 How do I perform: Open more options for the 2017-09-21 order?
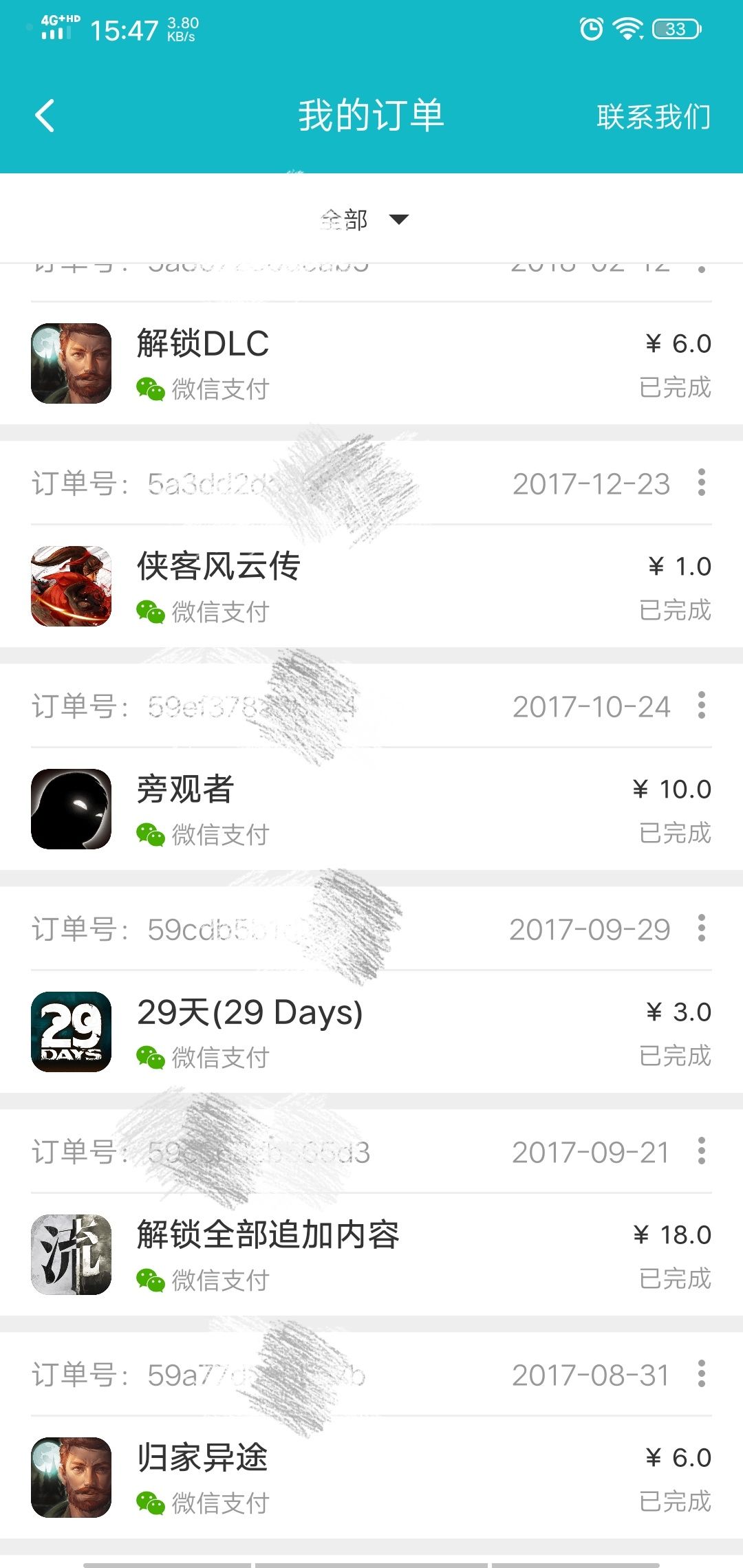coord(701,1151)
